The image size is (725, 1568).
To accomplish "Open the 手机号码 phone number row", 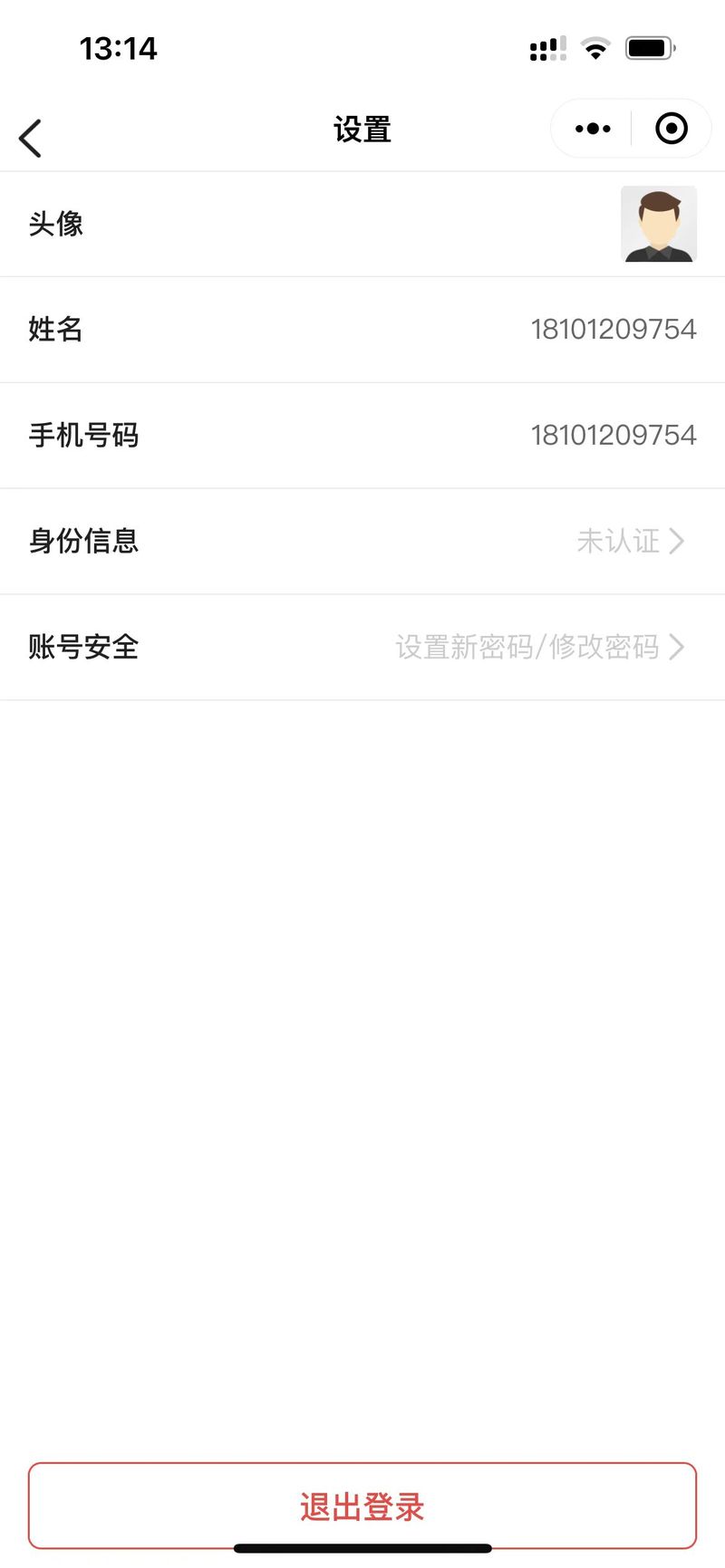I will (362, 436).
